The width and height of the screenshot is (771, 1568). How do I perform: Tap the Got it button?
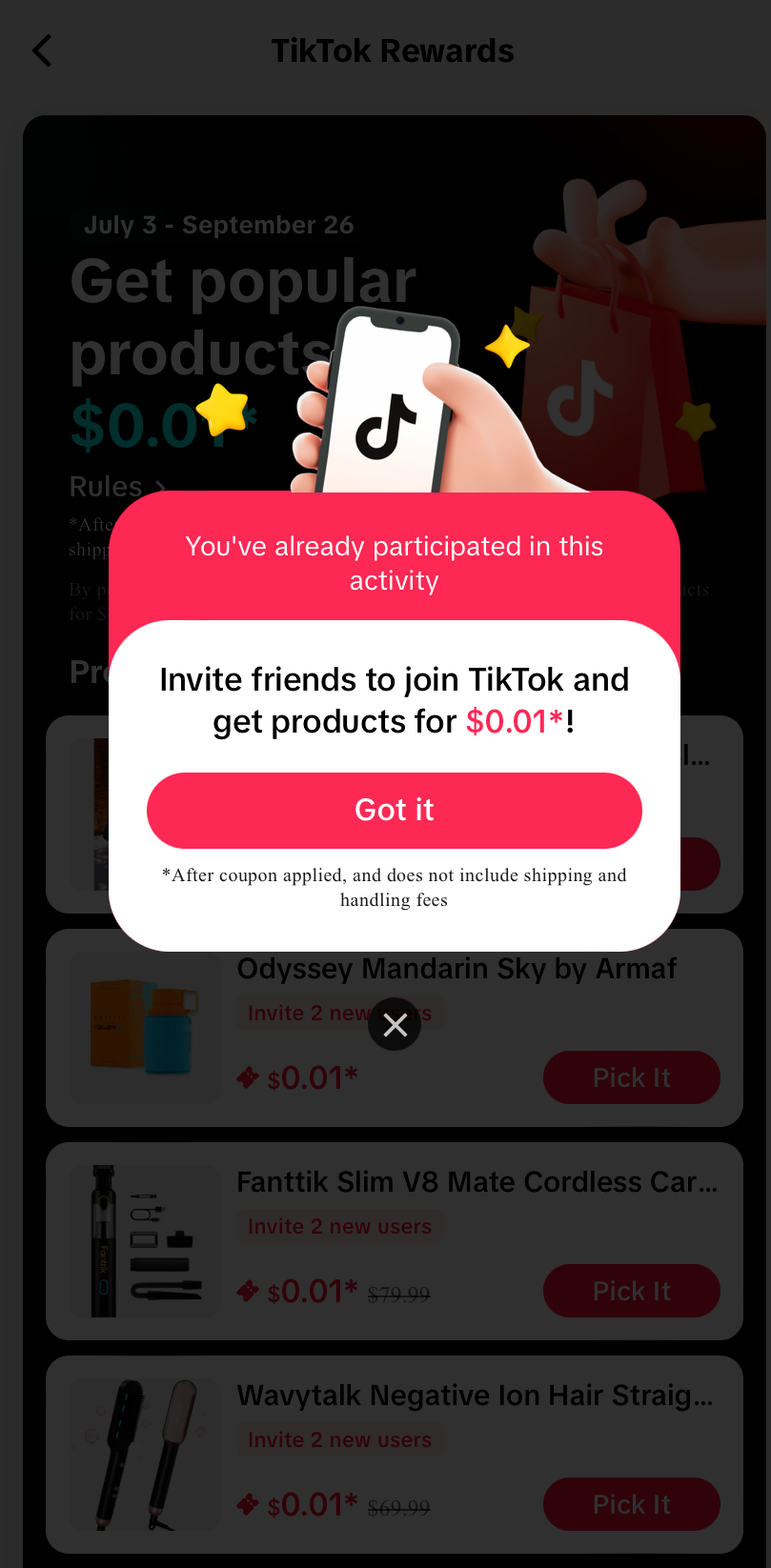394,810
